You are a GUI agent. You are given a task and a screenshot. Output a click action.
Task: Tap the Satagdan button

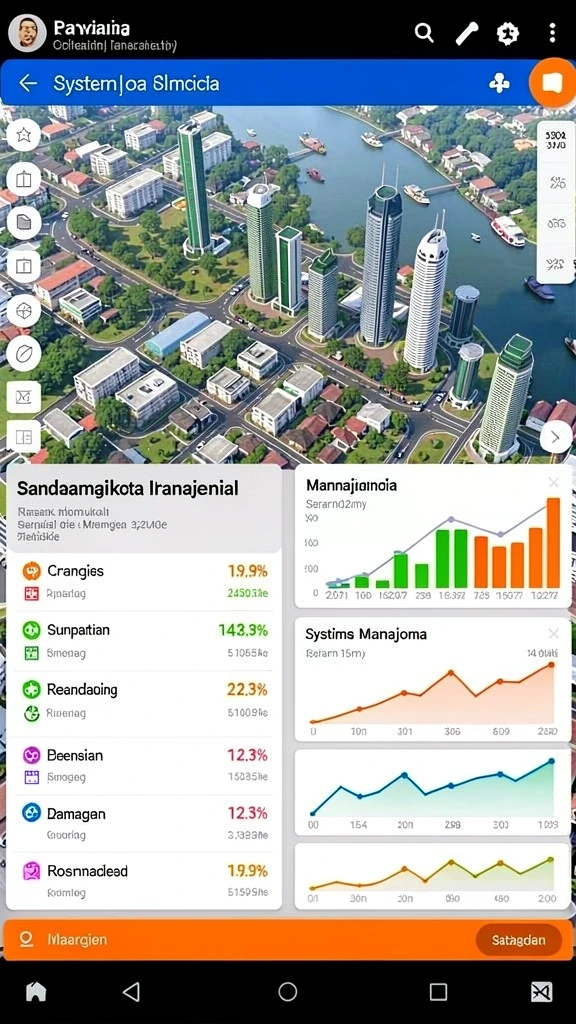[x=519, y=940]
